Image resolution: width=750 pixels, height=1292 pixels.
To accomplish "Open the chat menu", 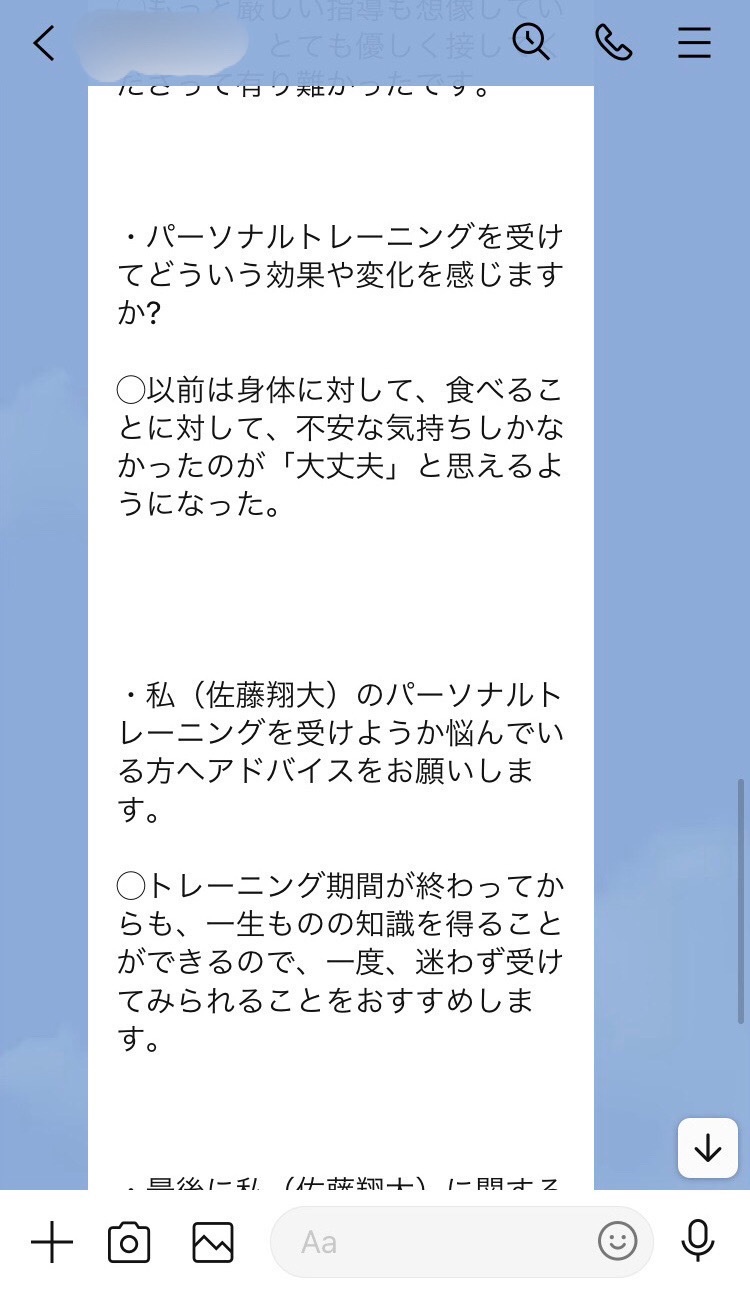I will 694,43.
